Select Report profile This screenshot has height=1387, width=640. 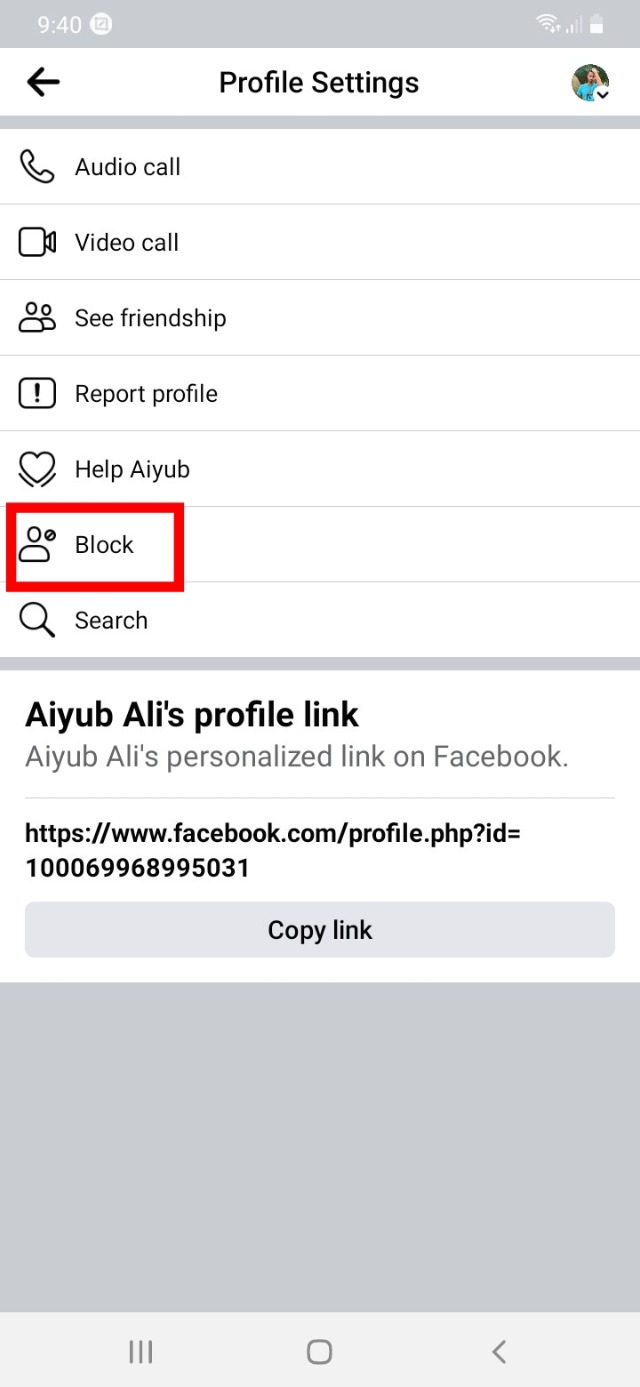(x=146, y=394)
